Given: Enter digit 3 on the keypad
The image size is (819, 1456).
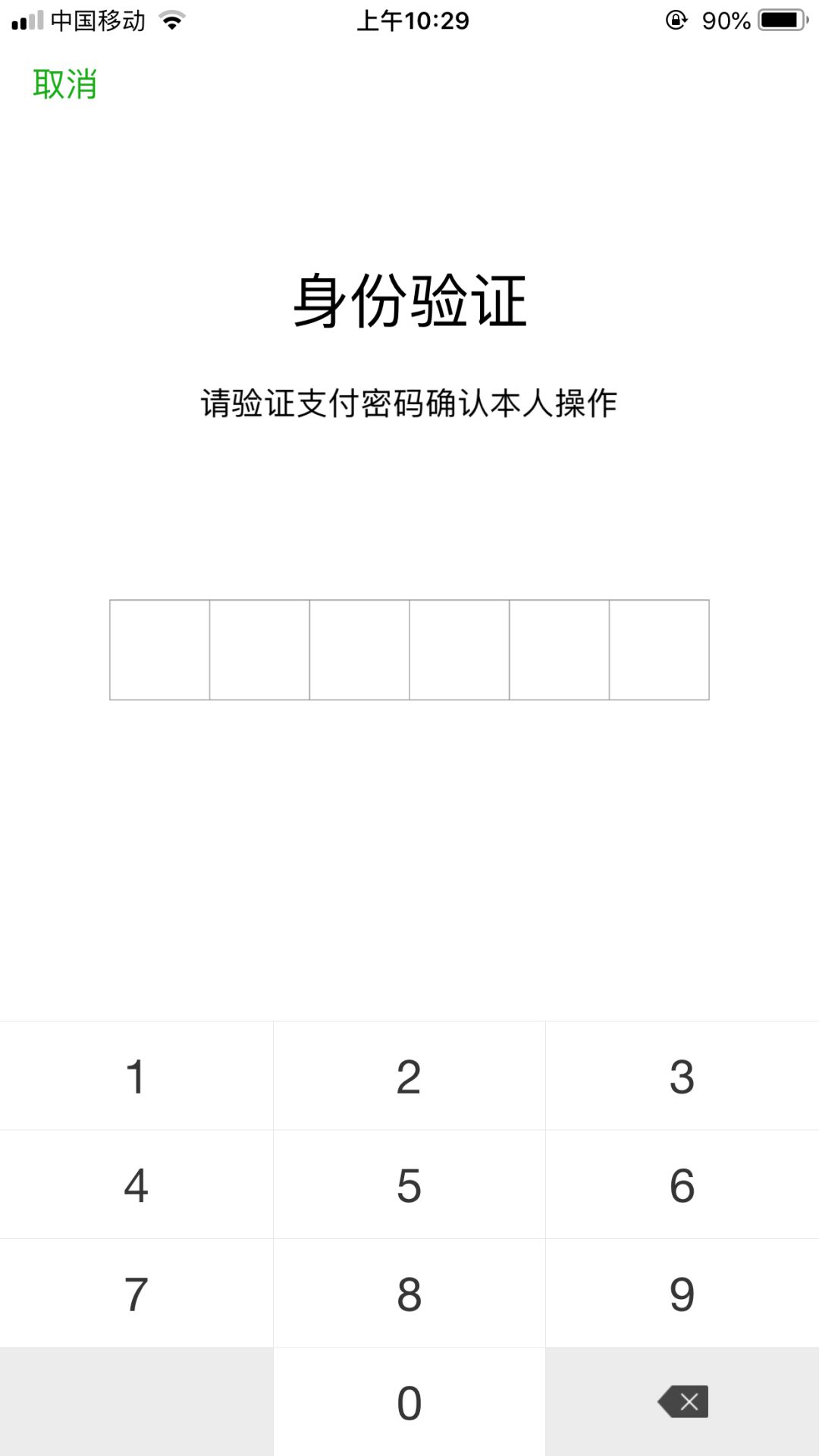Looking at the screenshot, I should [x=682, y=1076].
